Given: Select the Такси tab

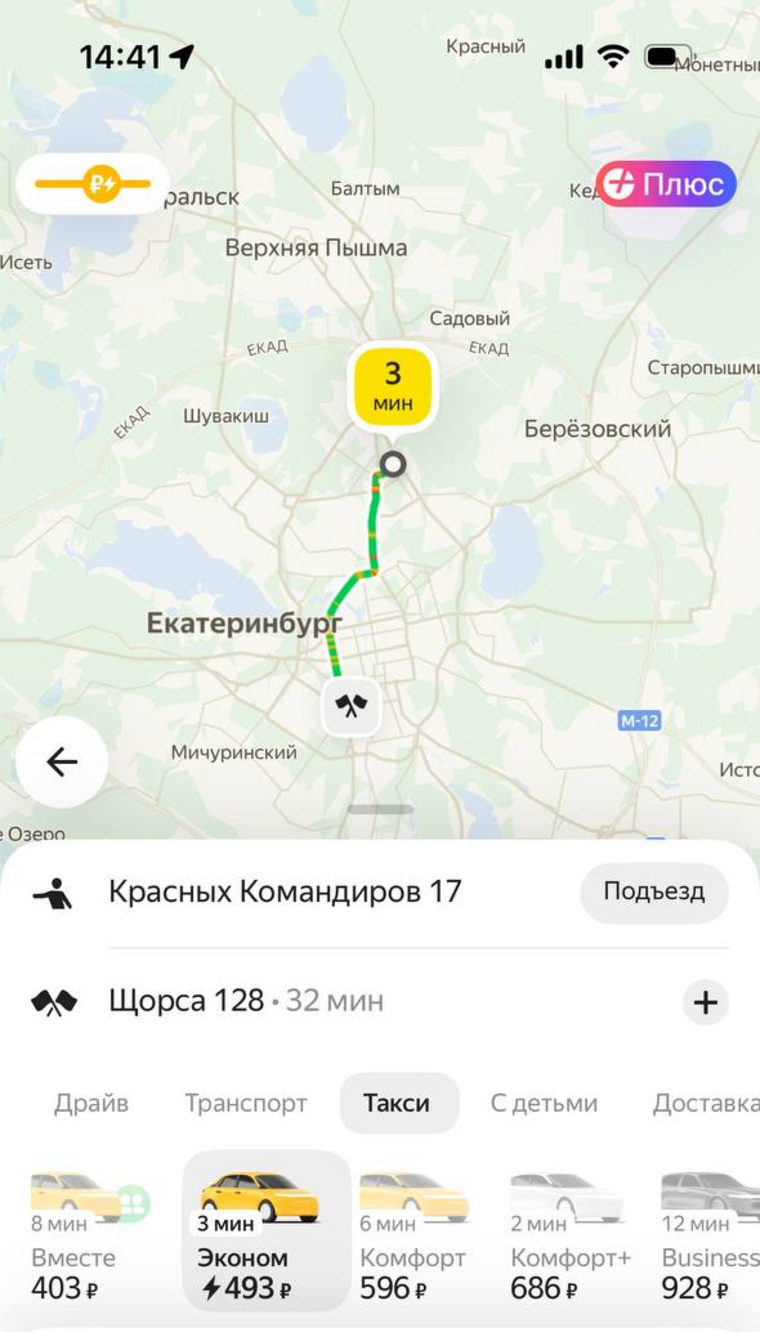Looking at the screenshot, I should 397,1103.
